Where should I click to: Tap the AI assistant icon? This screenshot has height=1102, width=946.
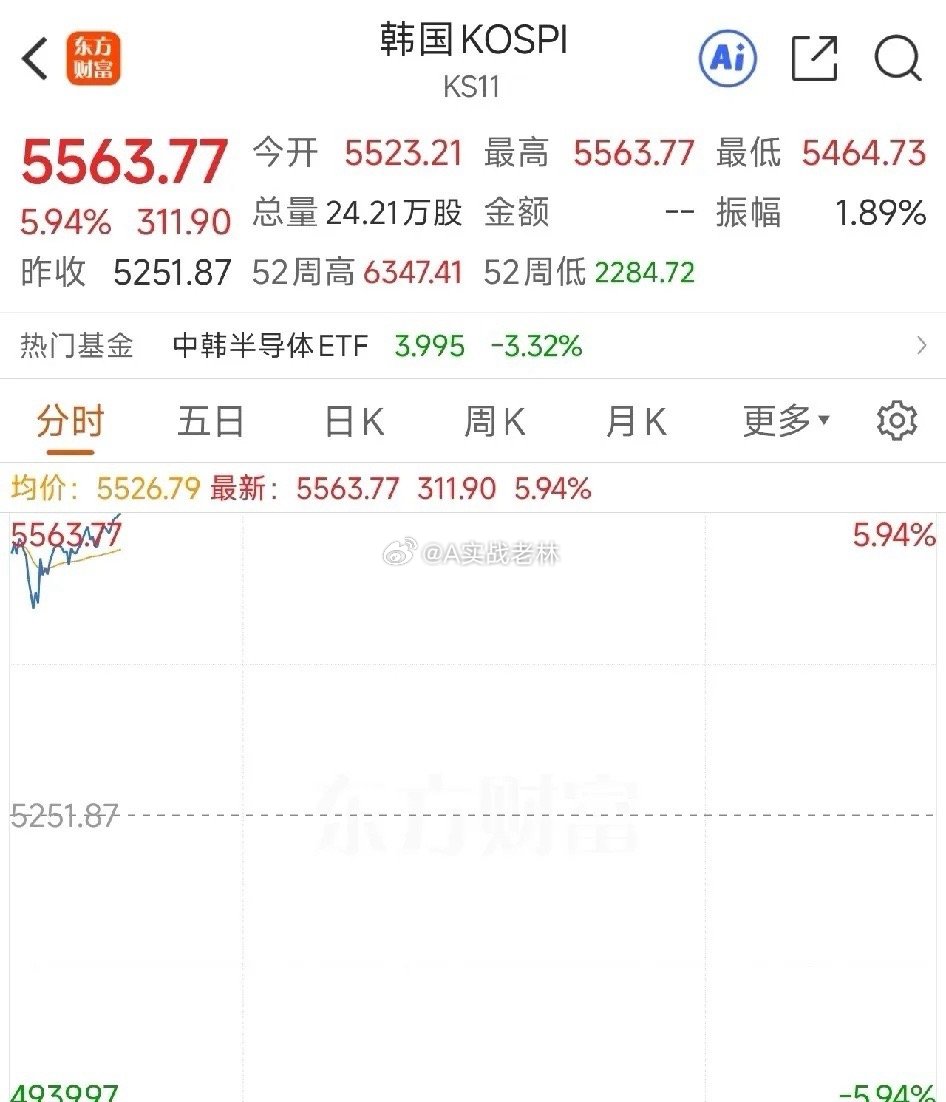tap(727, 57)
